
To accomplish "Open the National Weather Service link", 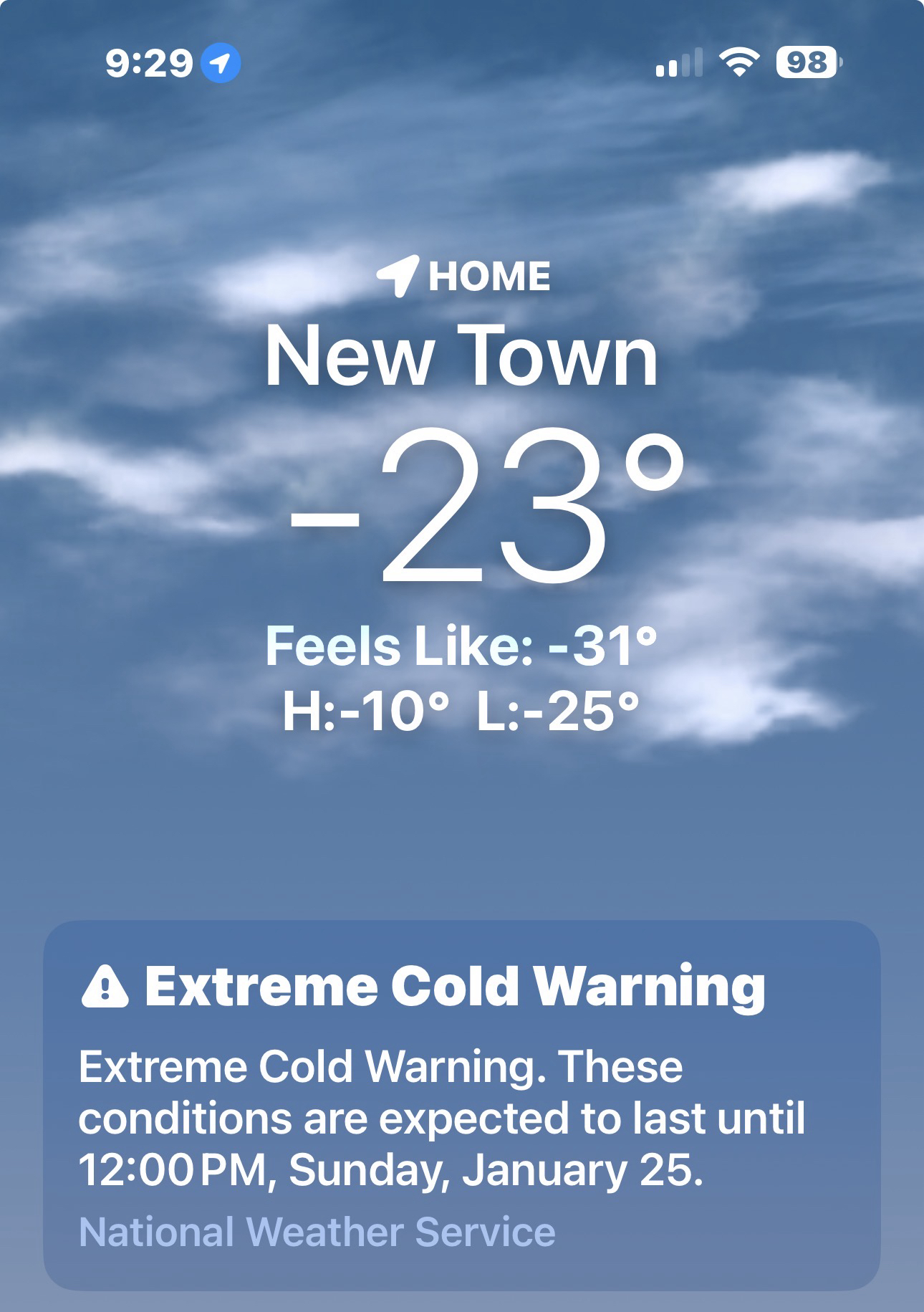I will (x=317, y=1232).
